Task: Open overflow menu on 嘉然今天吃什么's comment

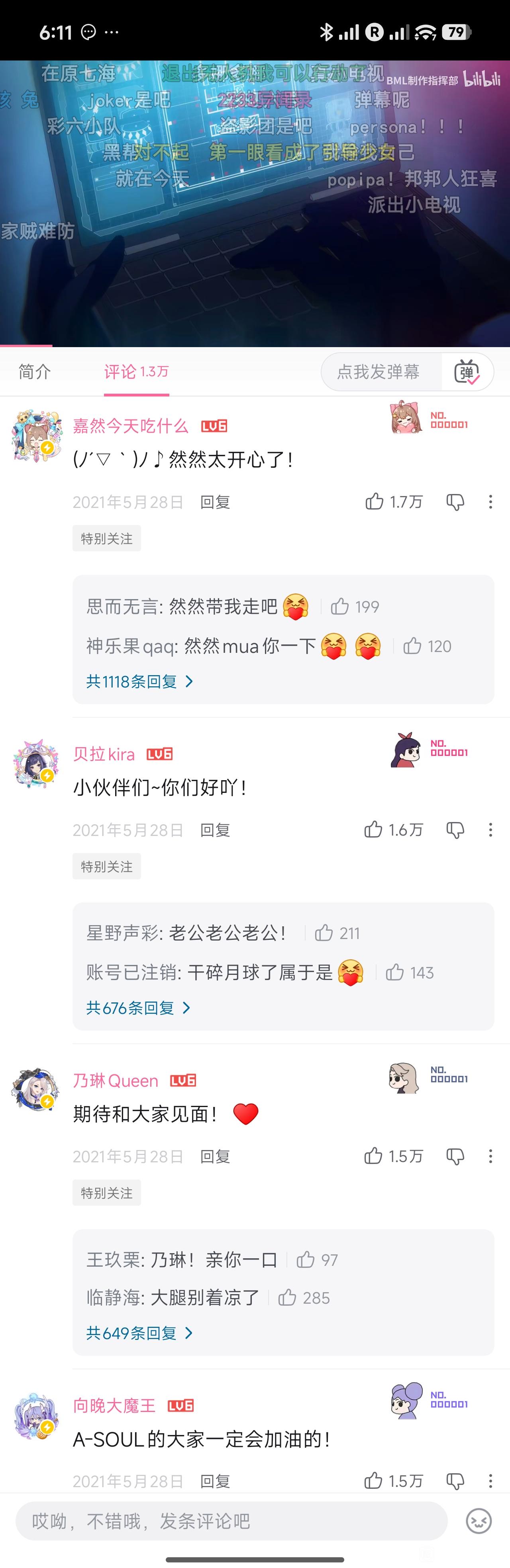Action: tap(490, 502)
